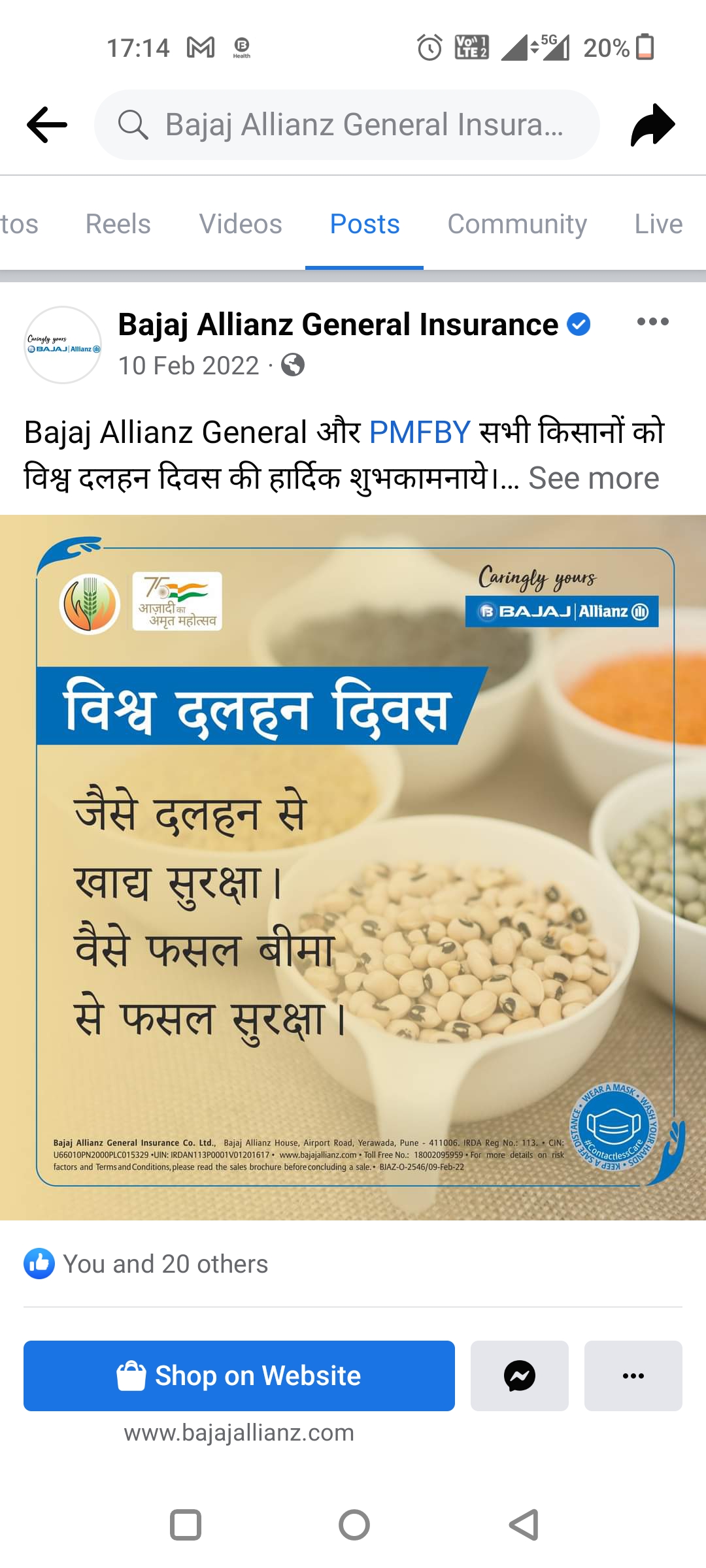The height and width of the screenshot is (1568, 706).
Task: Switch to the Live tab
Action: click(x=658, y=224)
